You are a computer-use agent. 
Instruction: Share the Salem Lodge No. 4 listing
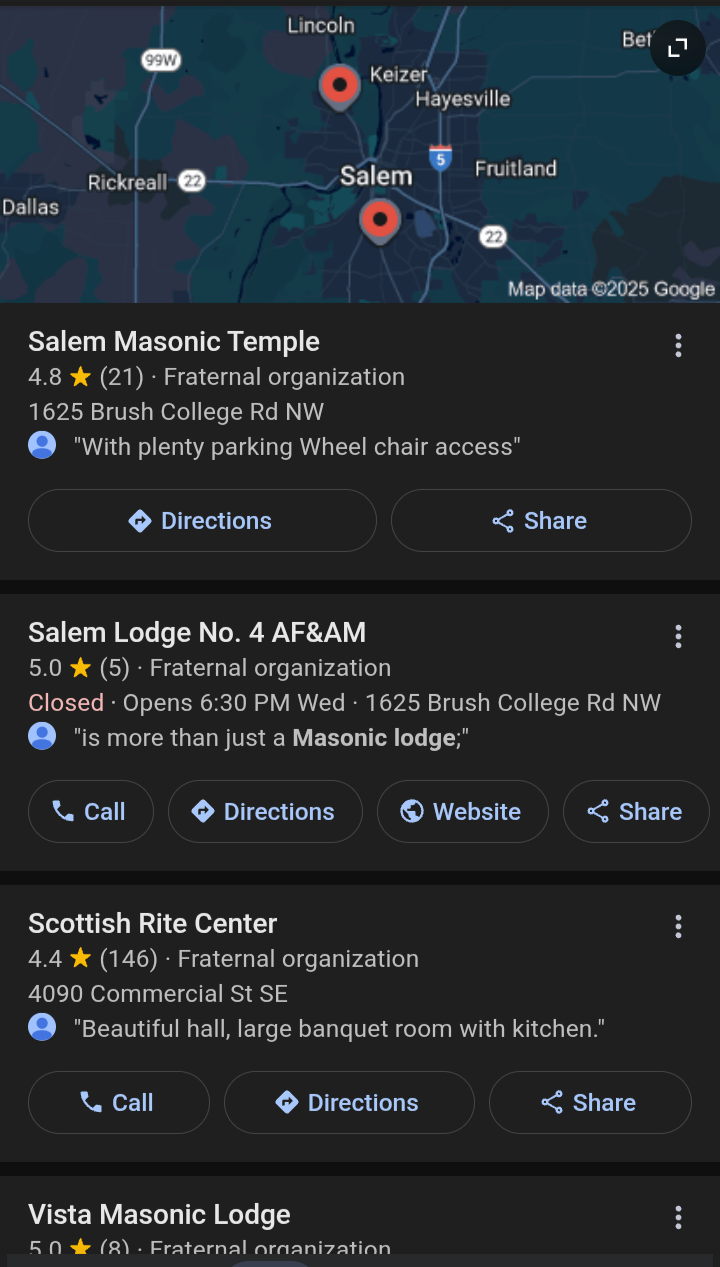(636, 811)
